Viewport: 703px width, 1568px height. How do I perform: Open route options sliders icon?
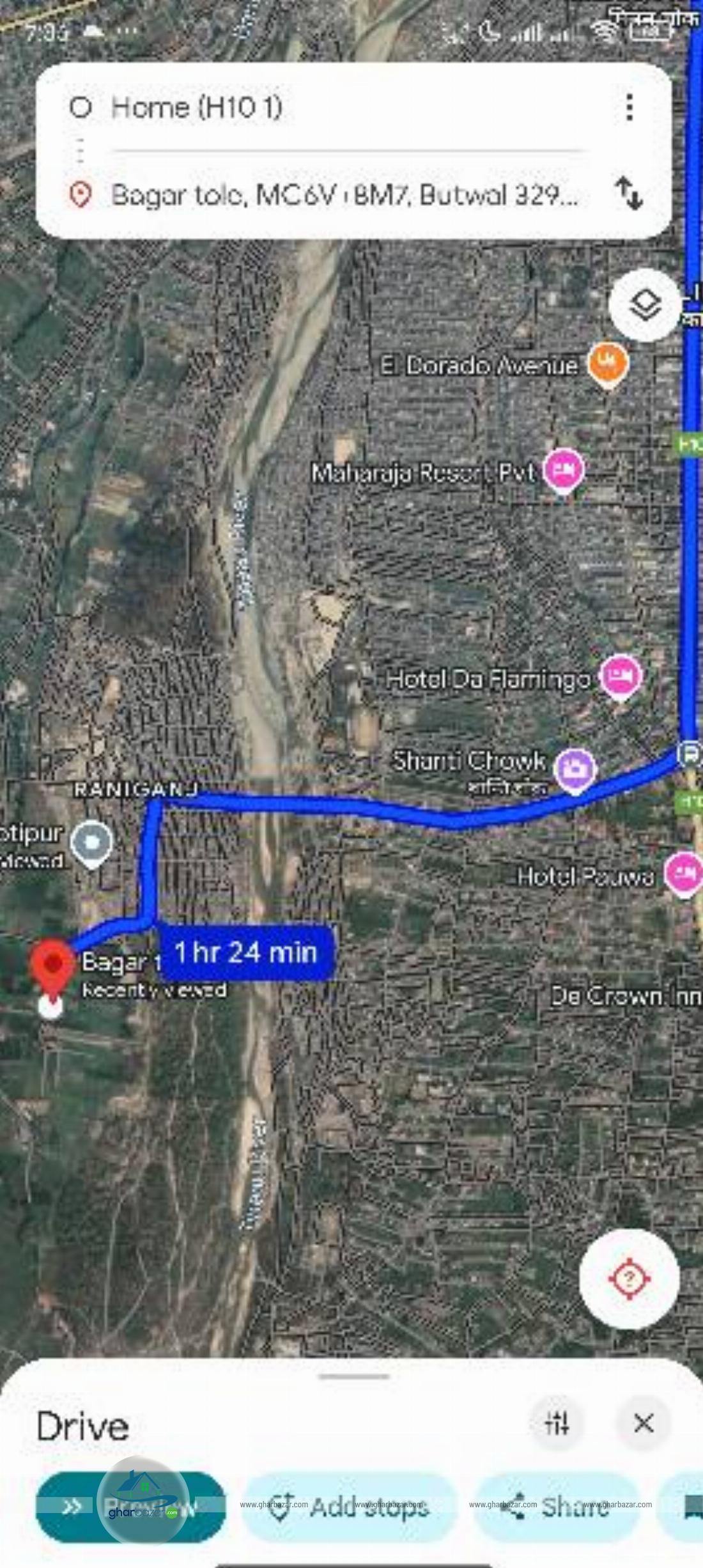click(557, 1423)
